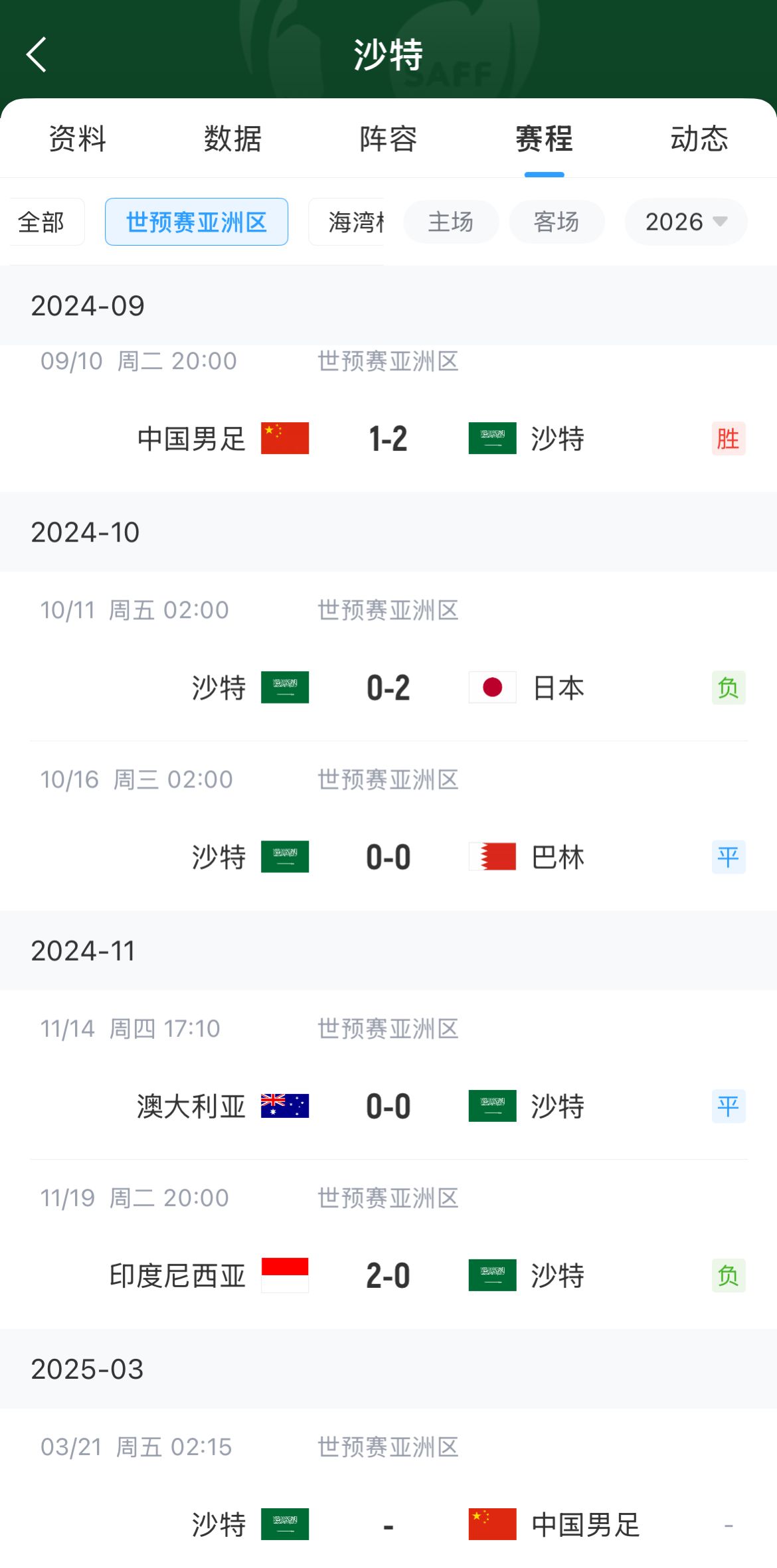Open the 数据 tab

pos(233,139)
